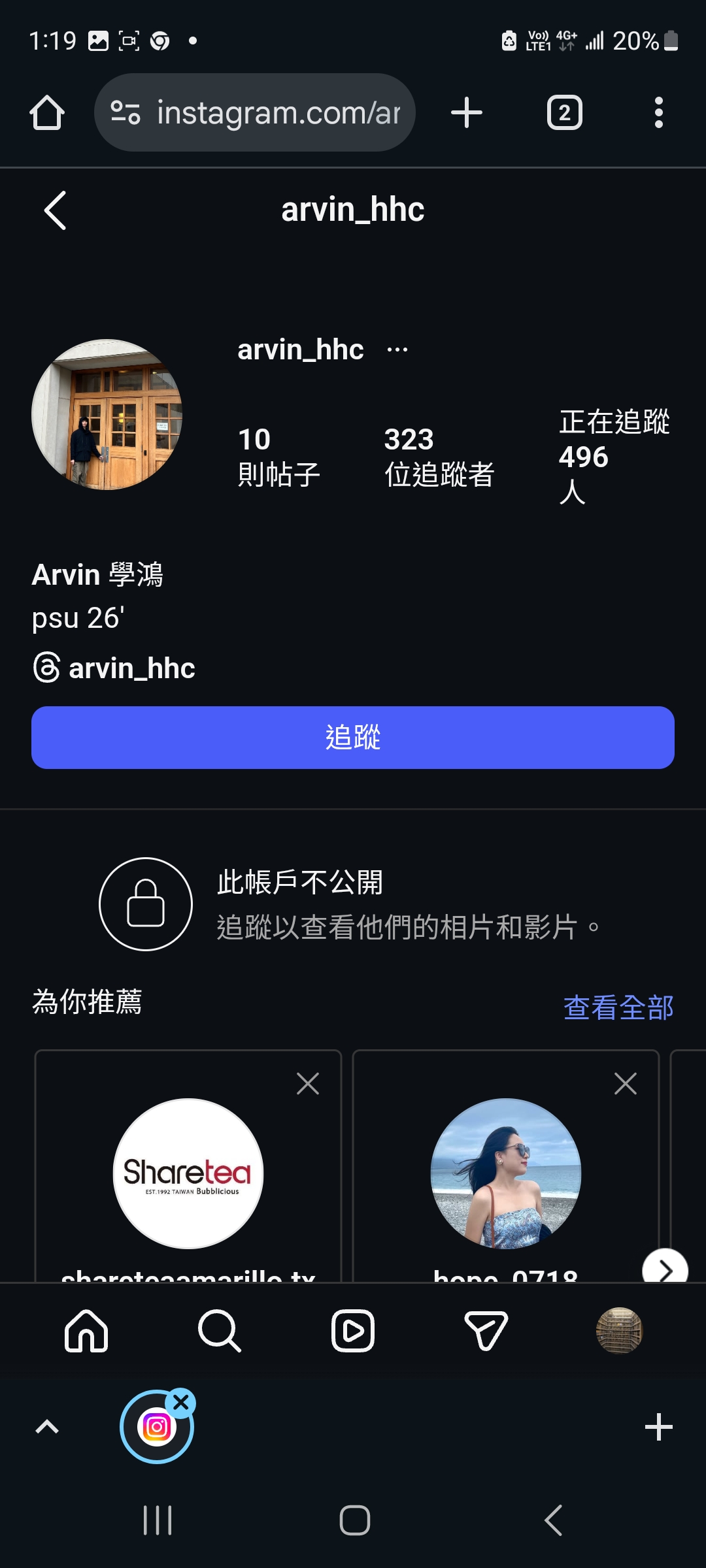Tap the blue 追蹤 follow button

(353, 738)
